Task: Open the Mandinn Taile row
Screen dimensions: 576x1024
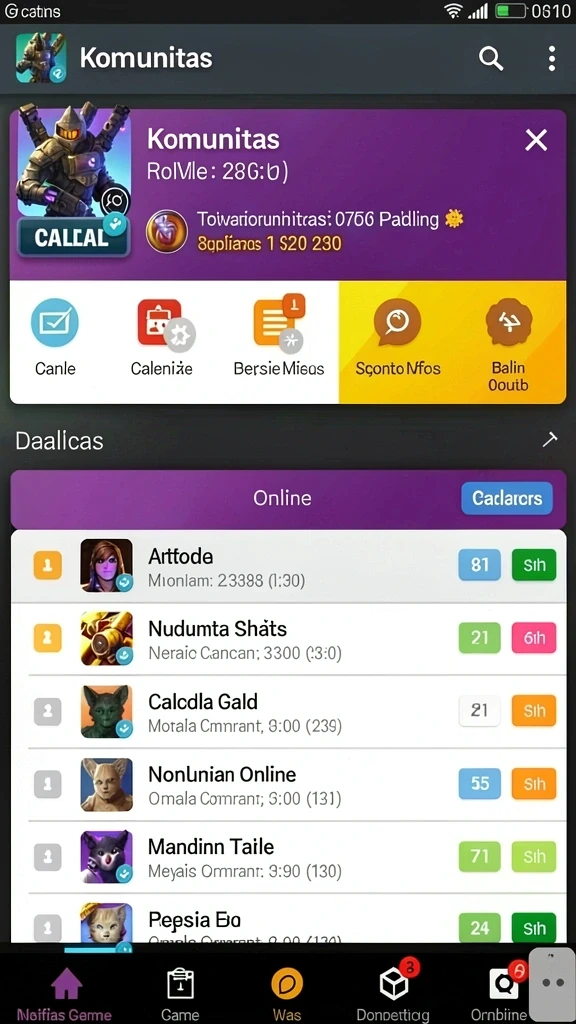Action: pos(289,857)
